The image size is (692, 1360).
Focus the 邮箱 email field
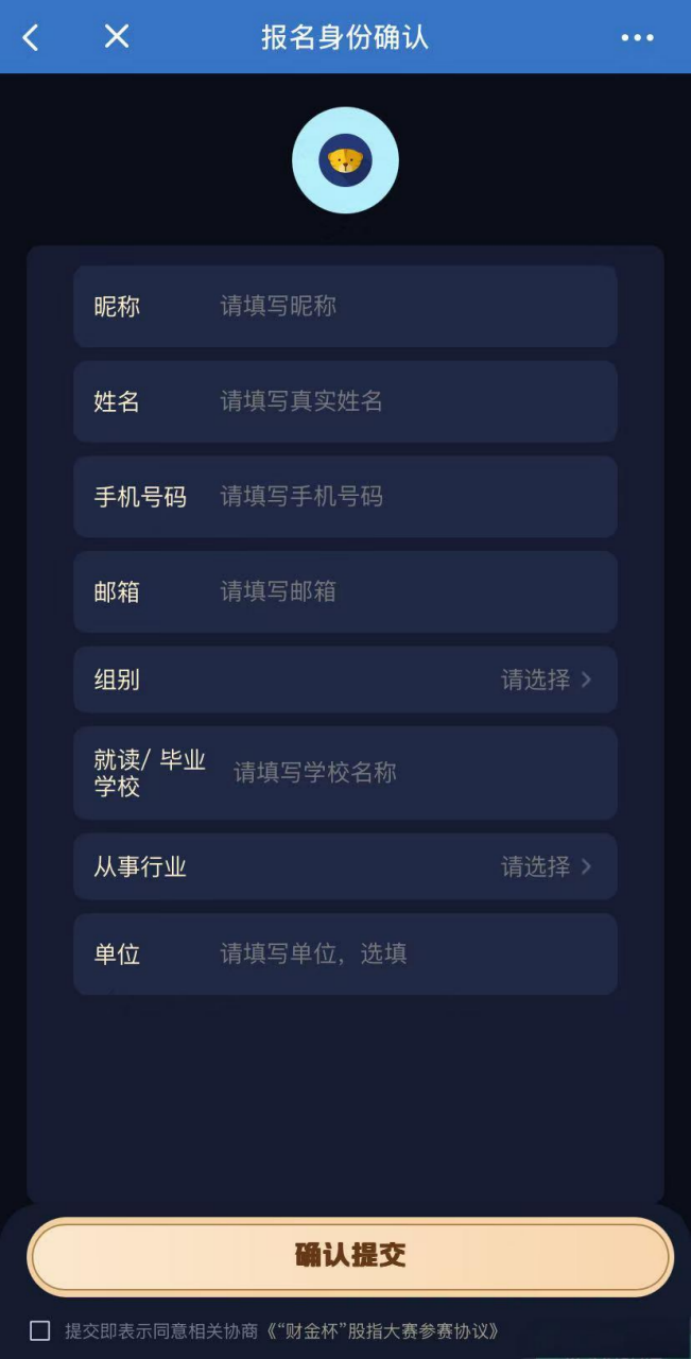coord(400,592)
